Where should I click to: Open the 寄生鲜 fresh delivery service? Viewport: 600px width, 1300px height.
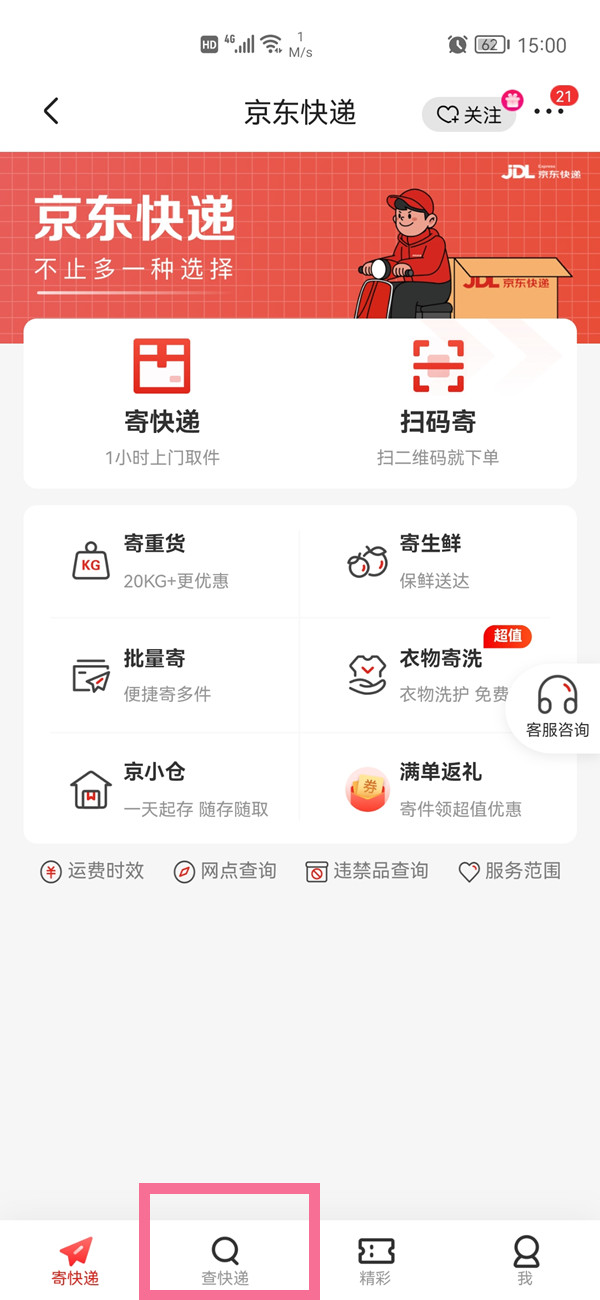click(430, 561)
